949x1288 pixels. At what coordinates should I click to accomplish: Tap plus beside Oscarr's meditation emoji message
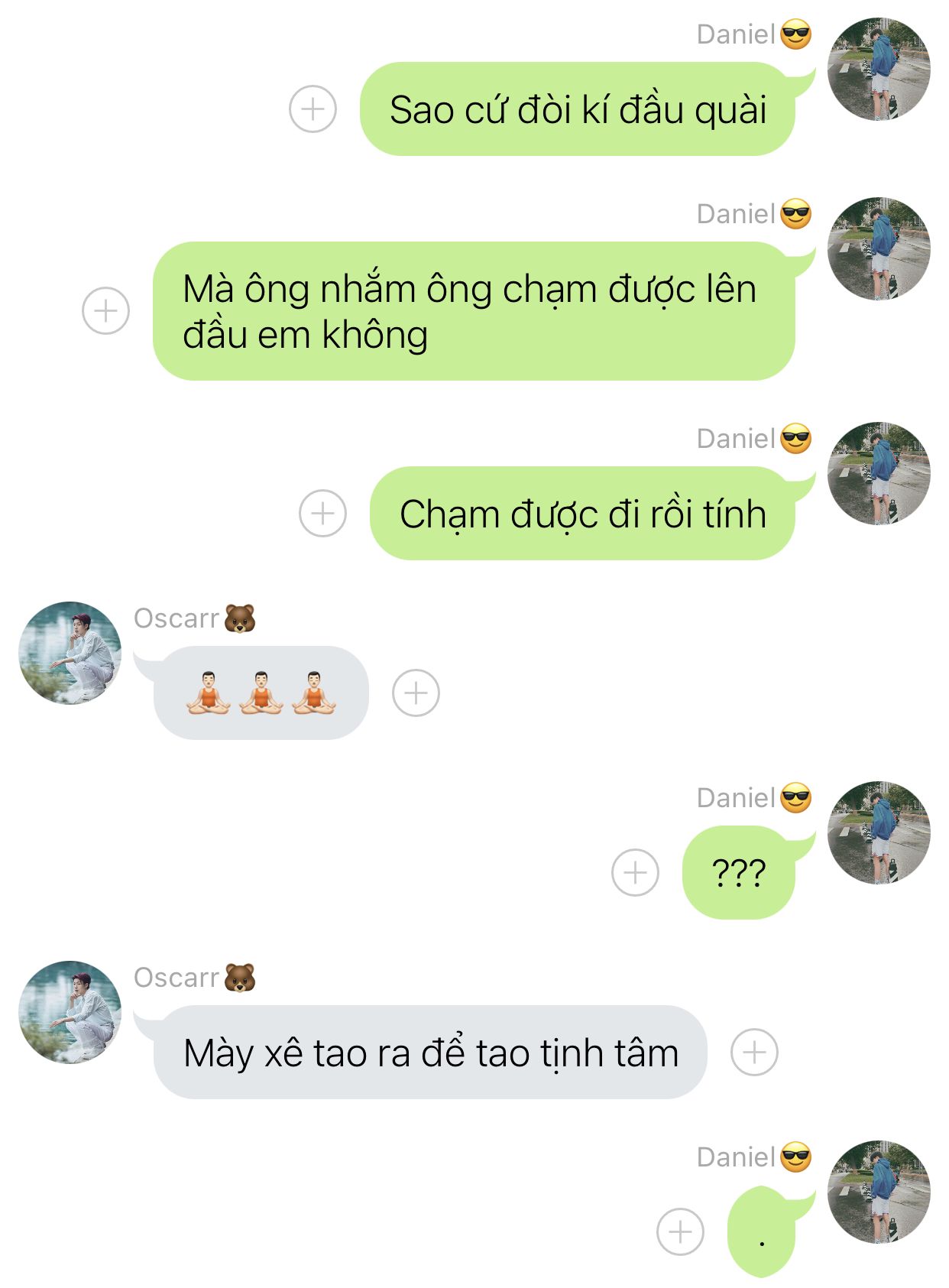(x=416, y=693)
